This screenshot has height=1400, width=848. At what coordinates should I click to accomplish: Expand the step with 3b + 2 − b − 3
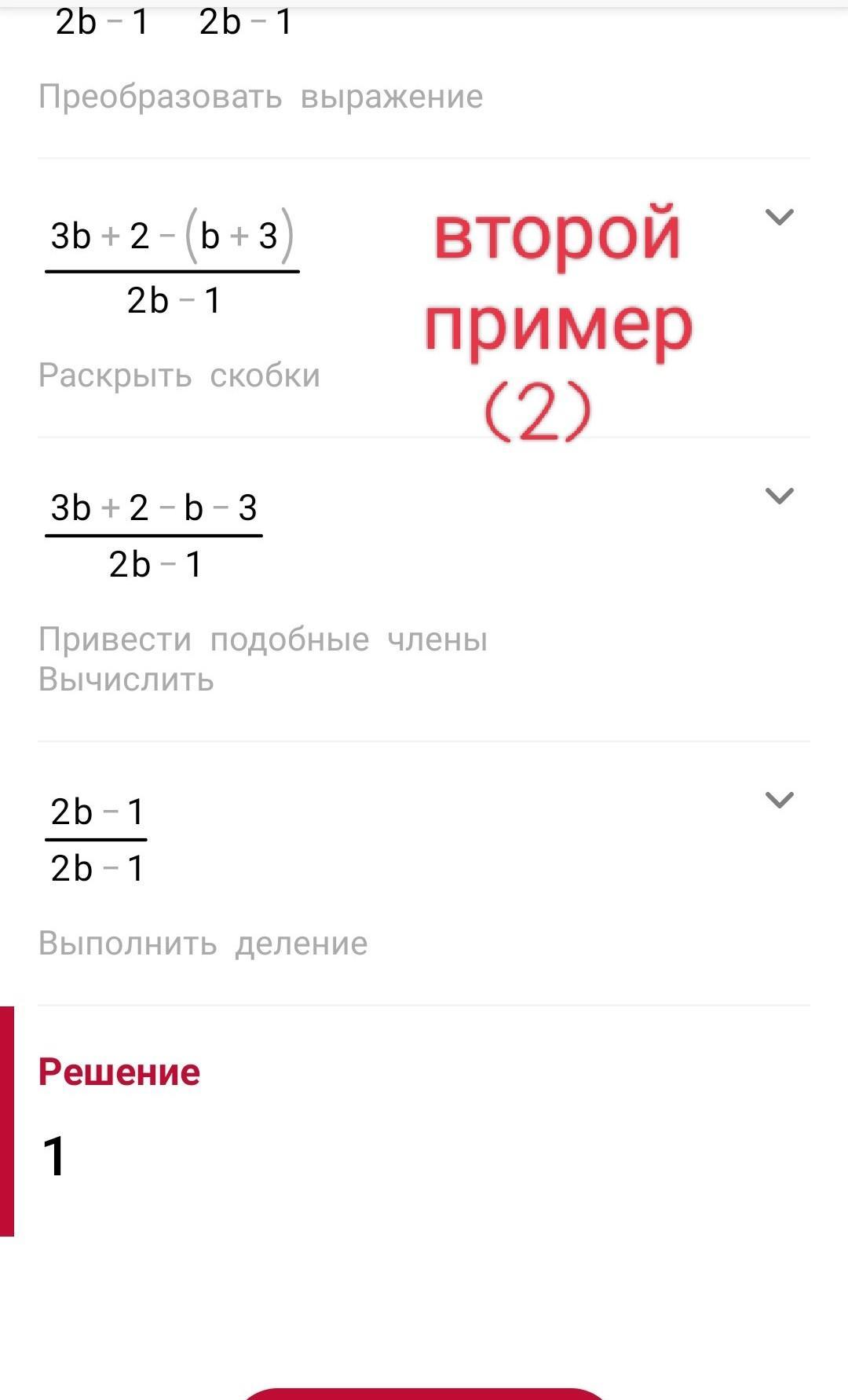[779, 496]
